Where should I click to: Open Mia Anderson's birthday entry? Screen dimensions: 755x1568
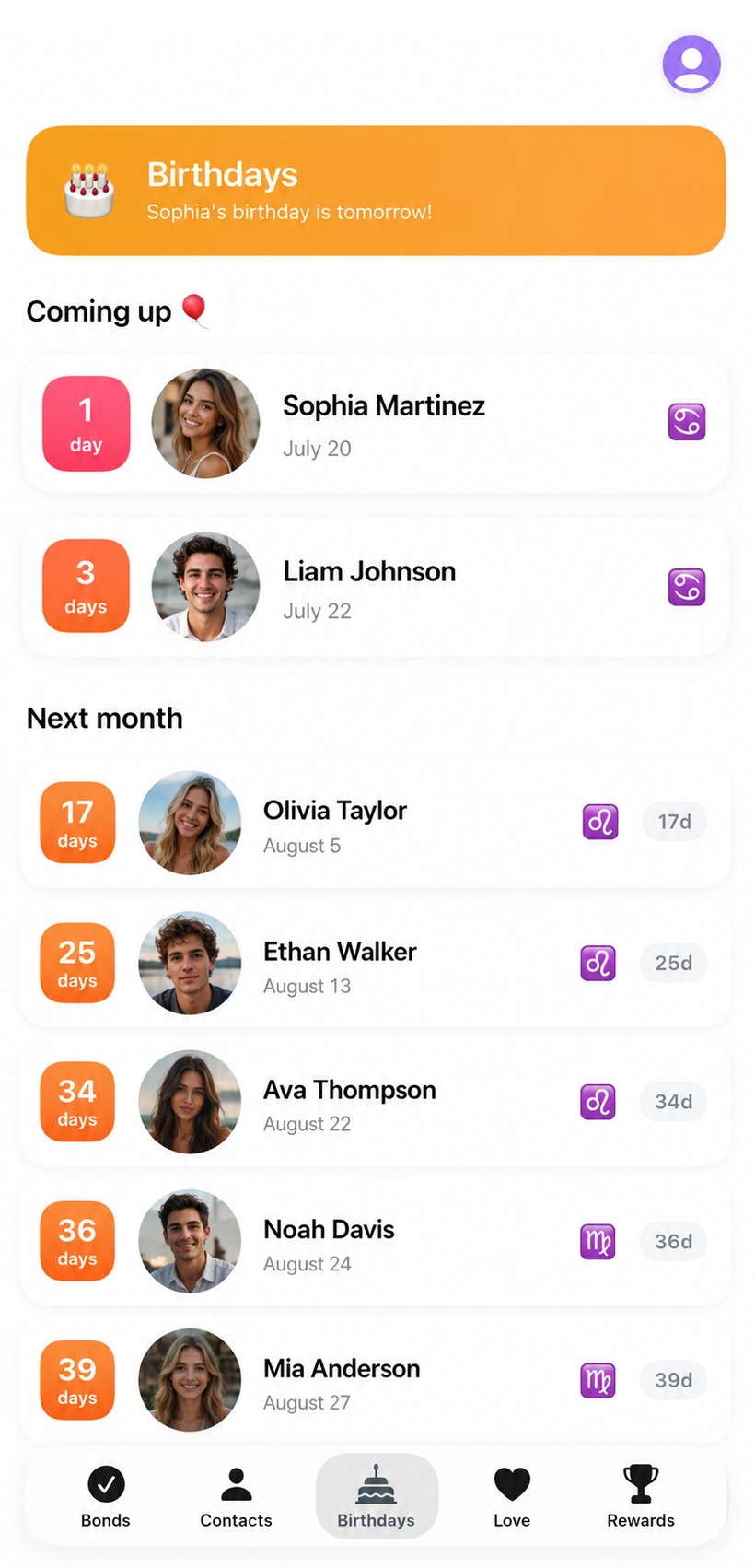point(376,1380)
